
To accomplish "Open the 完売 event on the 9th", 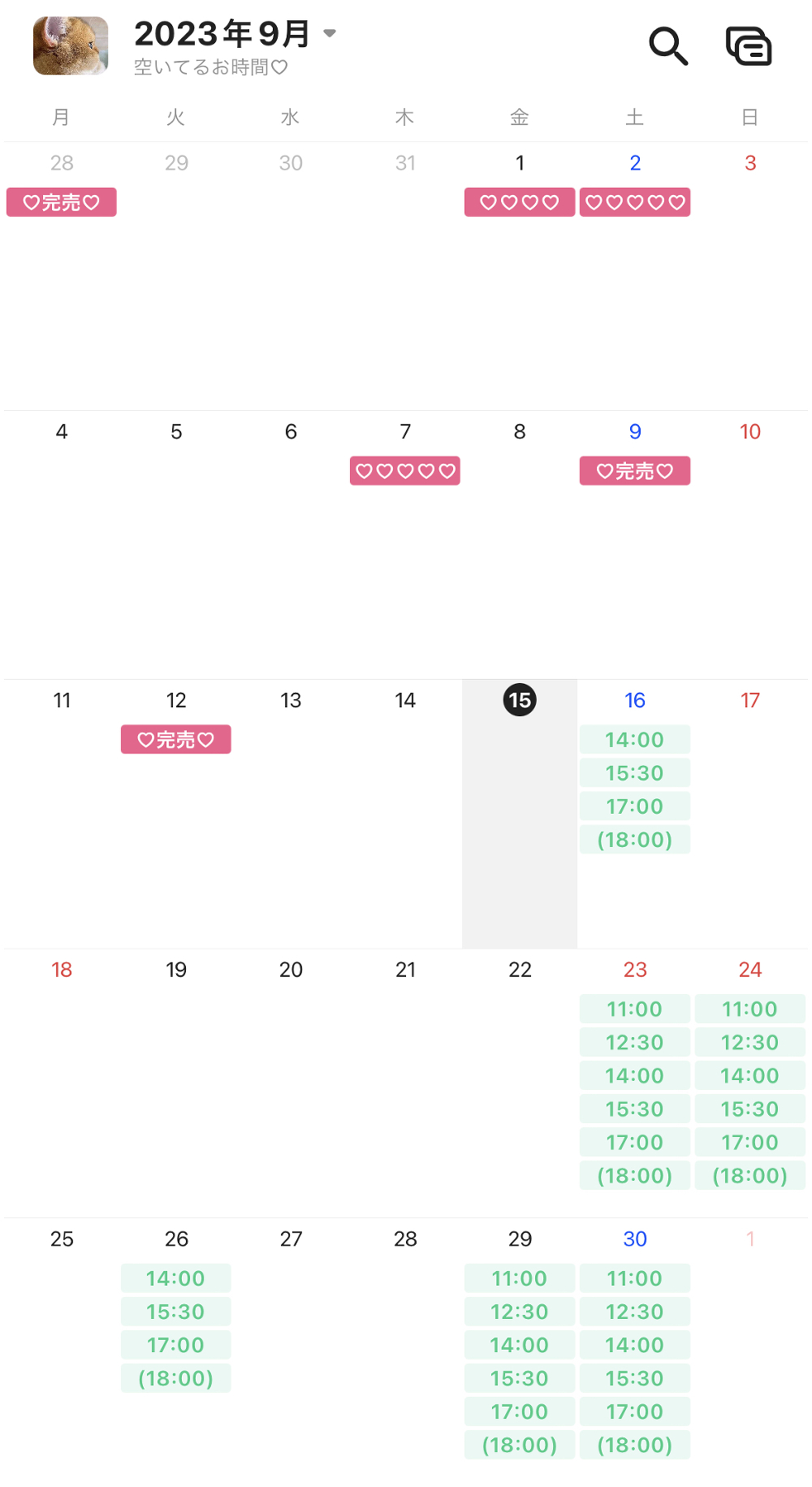I will pyautogui.click(x=635, y=471).
